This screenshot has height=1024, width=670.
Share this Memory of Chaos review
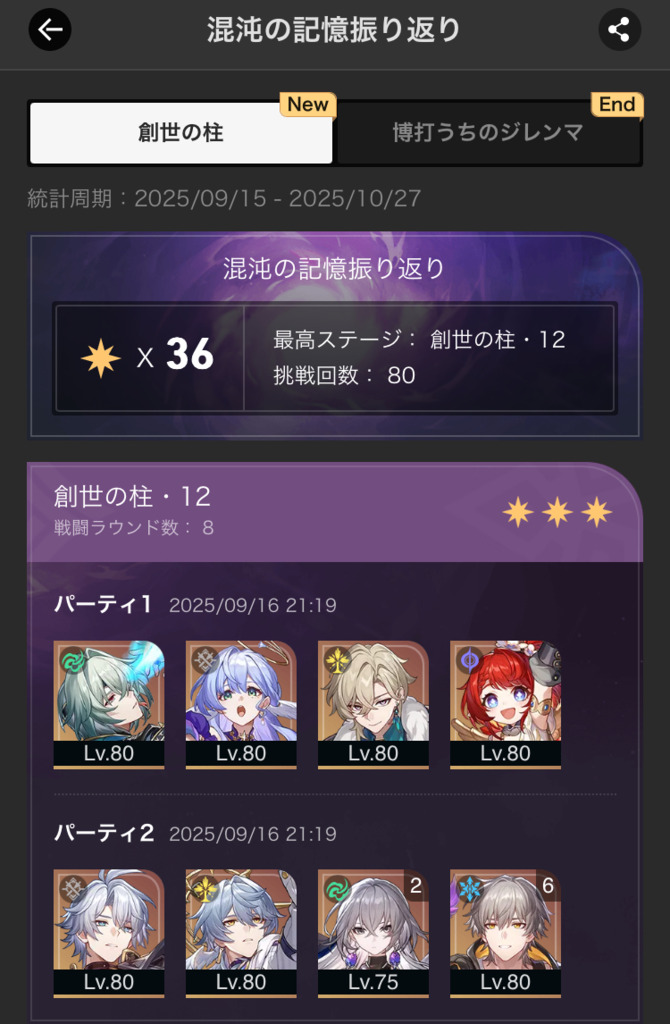pyautogui.click(x=619, y=30)
